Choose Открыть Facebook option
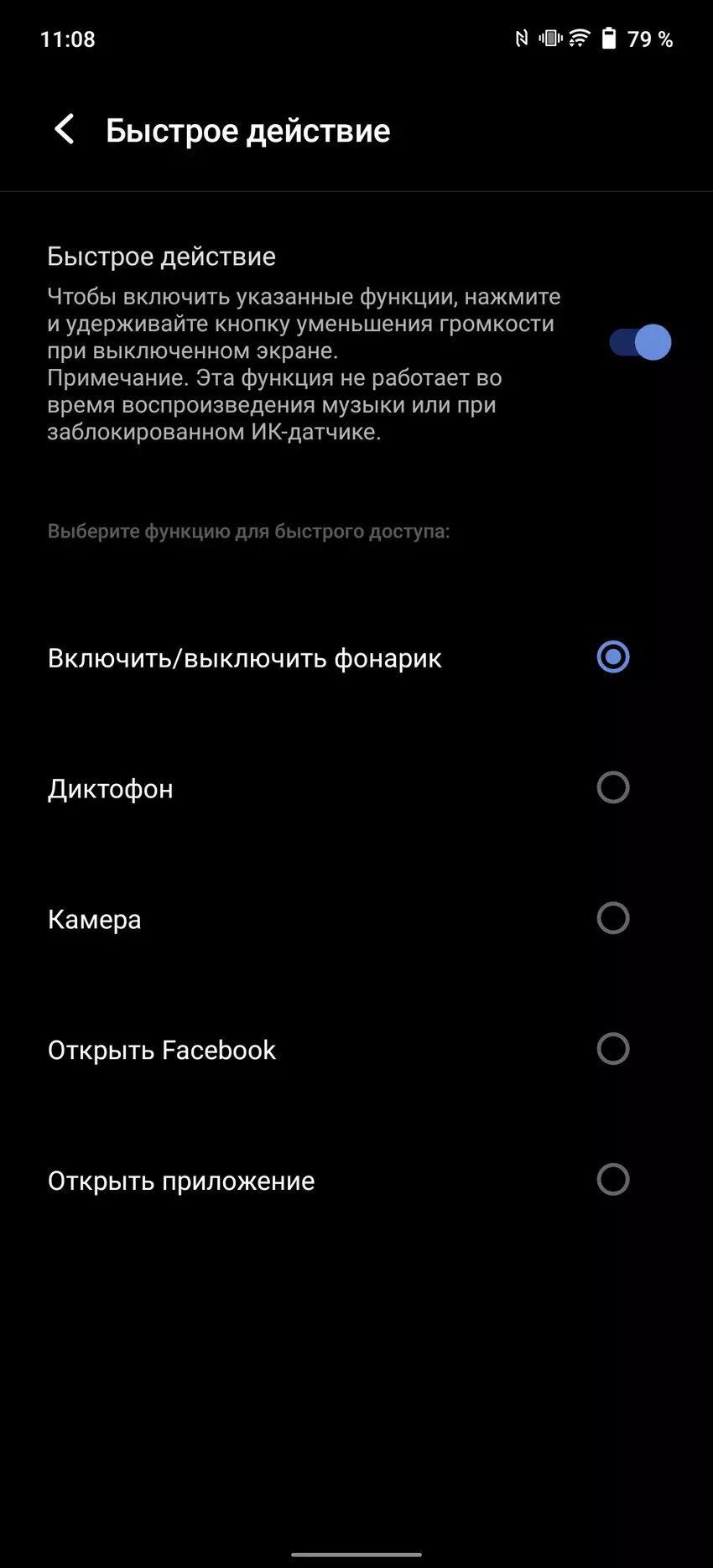This screenshot has width=713, height=1568. pos(612,1050)
